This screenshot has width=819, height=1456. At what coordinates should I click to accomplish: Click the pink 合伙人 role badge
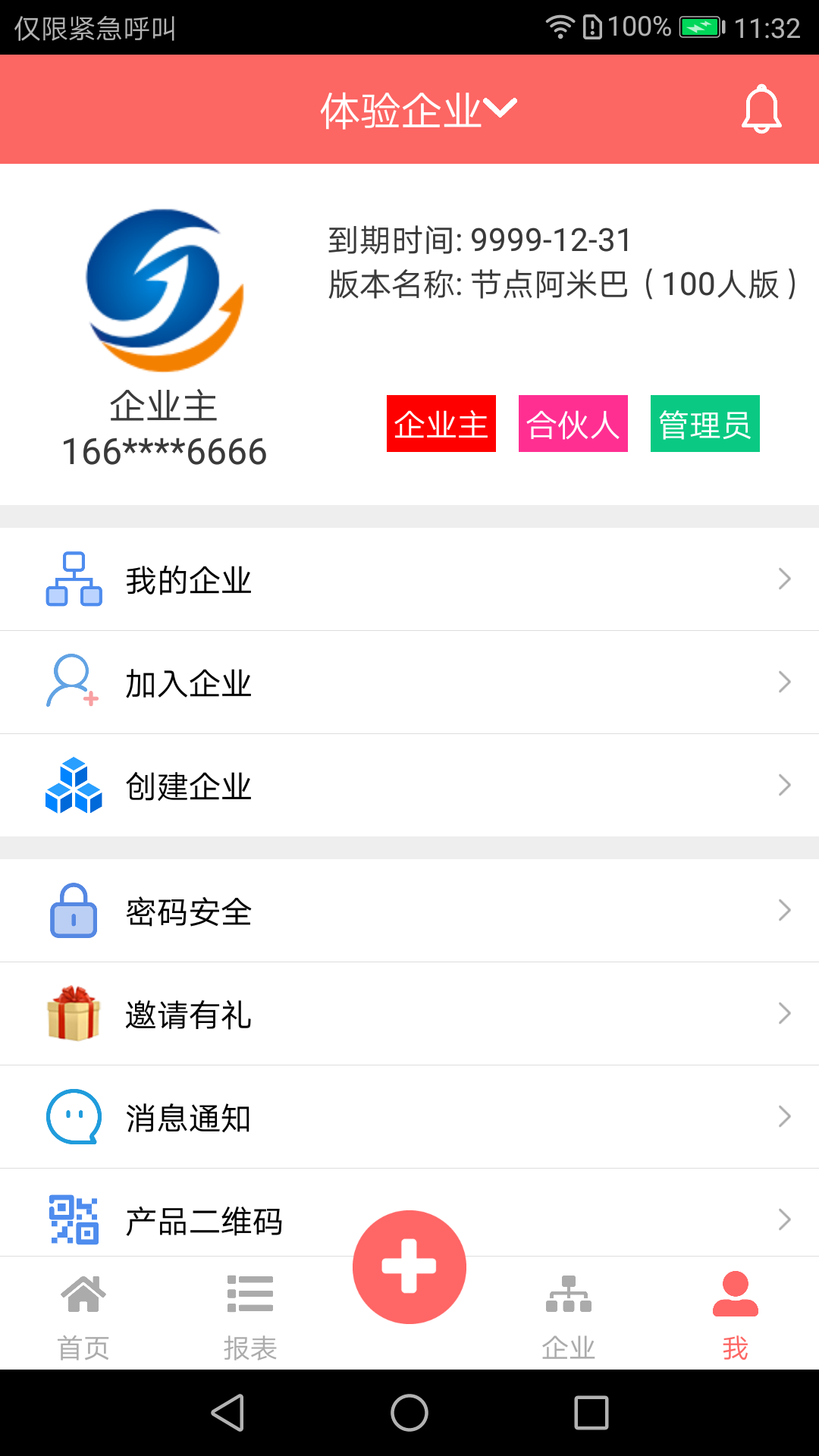(573, 425)
